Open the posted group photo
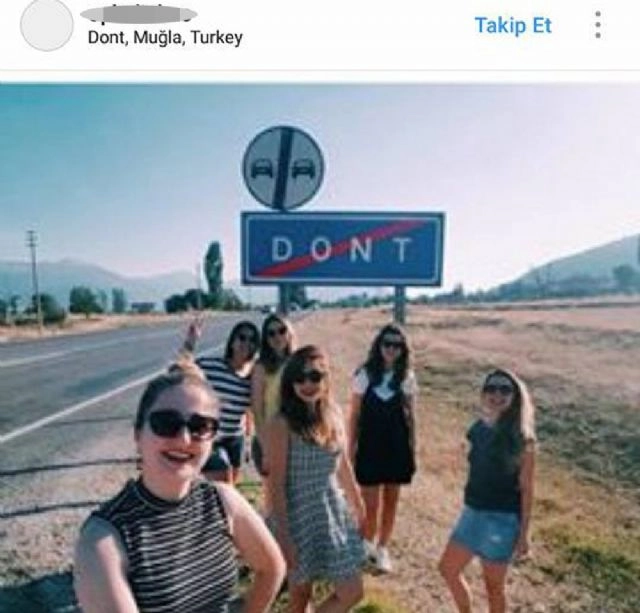Viewport: 640px width, 613px height. (x=320, y=348)
